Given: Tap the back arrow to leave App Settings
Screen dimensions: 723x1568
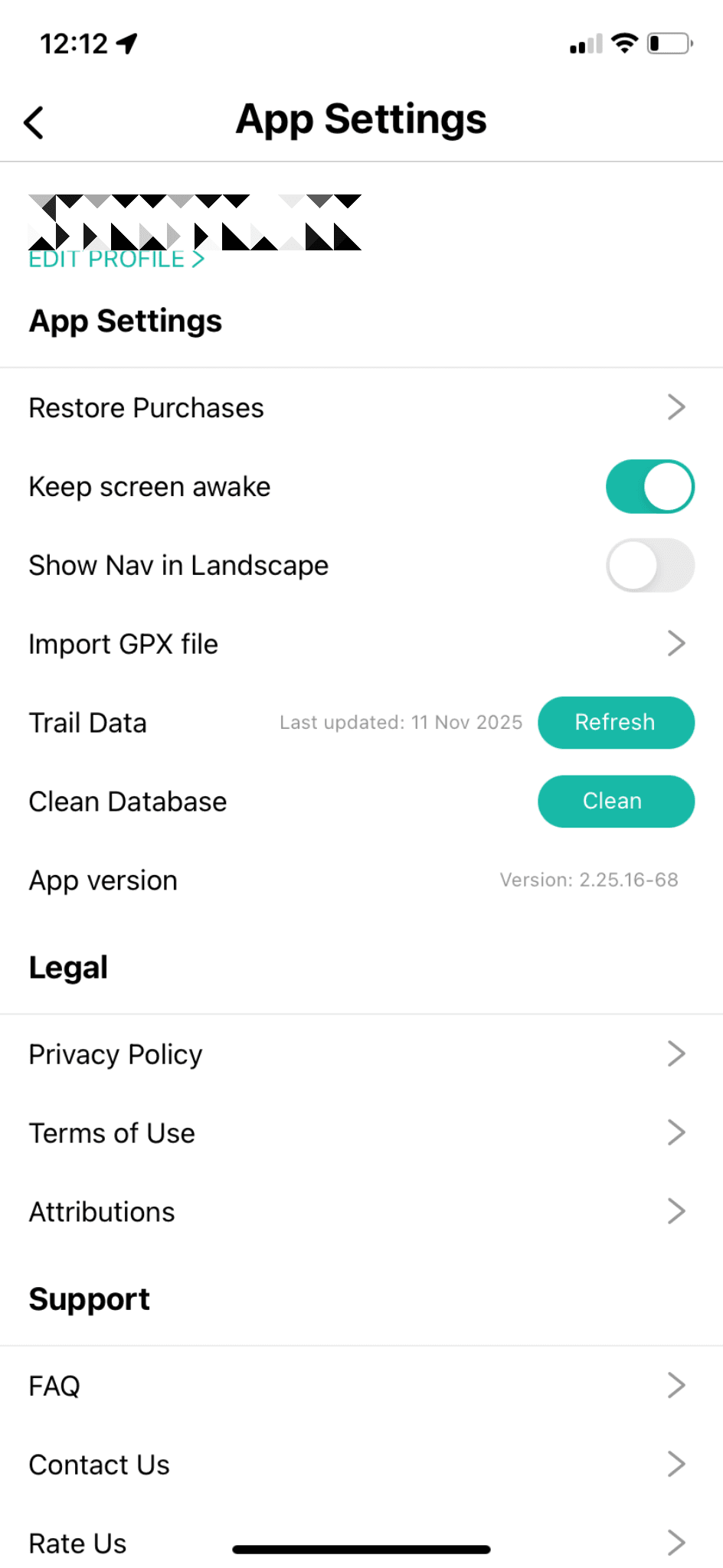Looking at the screenshot, I should click(34, 121).
